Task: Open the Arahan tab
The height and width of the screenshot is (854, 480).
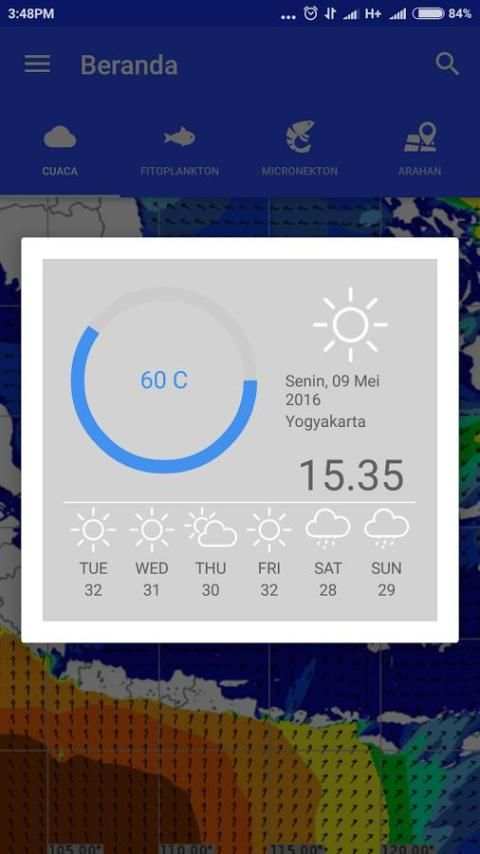Action: tap(420, 149)
